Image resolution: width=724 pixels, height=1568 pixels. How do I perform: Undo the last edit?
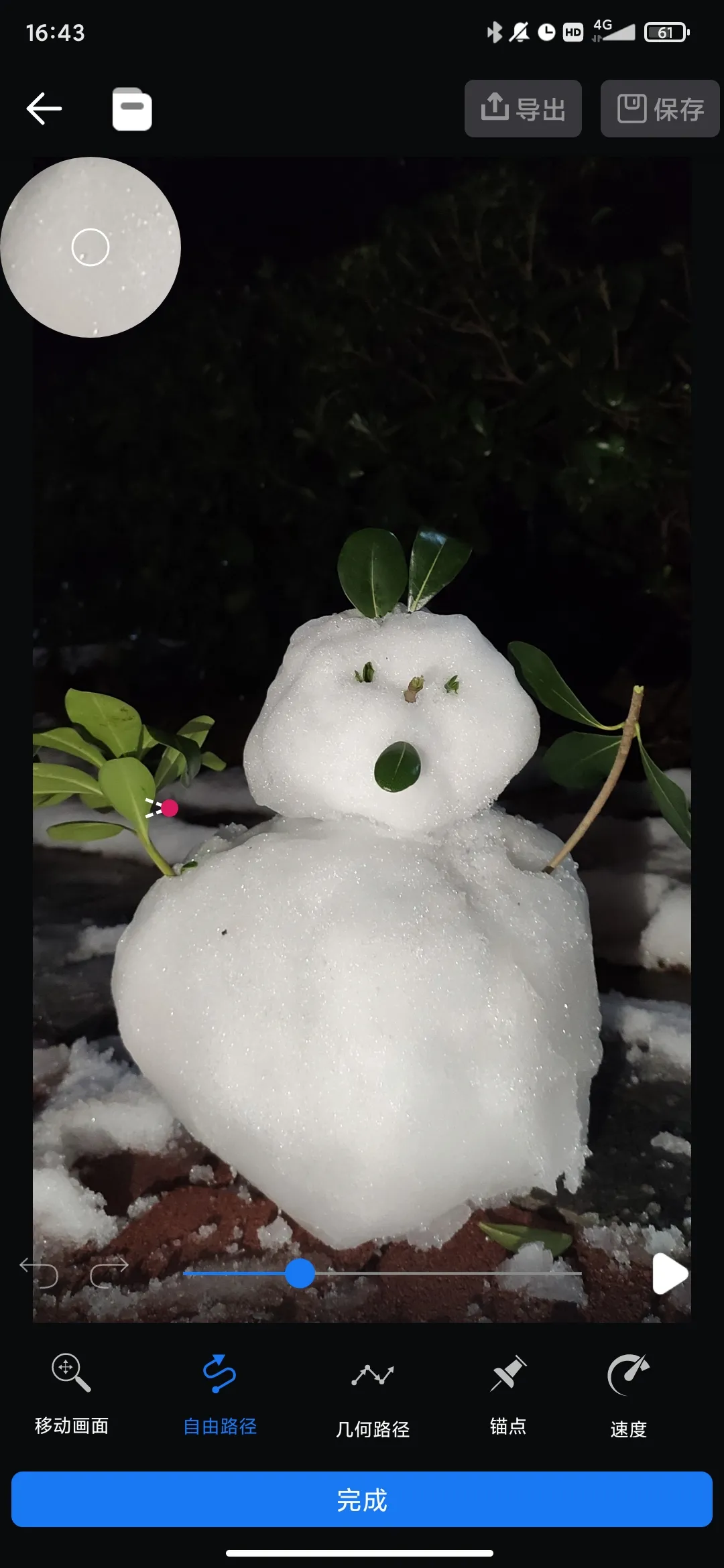point(39,1272)
